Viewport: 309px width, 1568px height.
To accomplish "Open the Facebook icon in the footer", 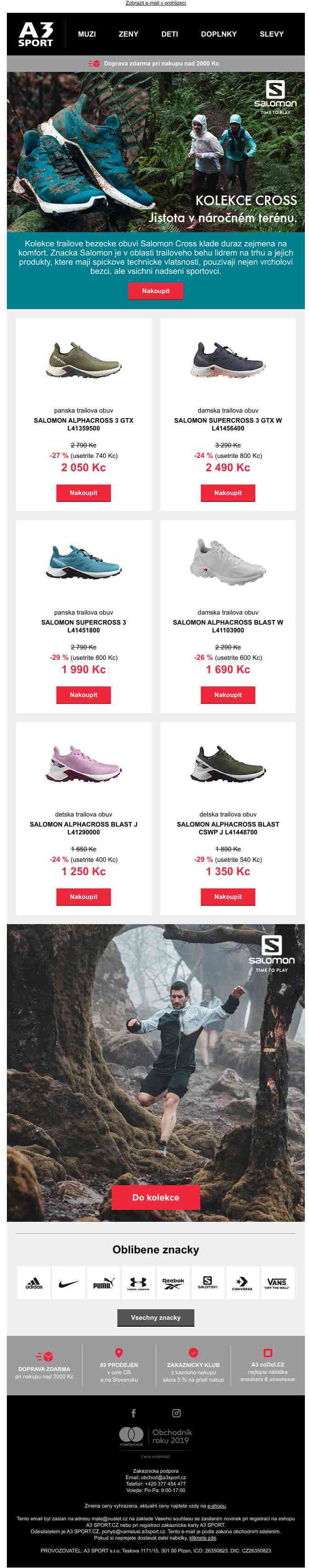I will [133, 1413].
